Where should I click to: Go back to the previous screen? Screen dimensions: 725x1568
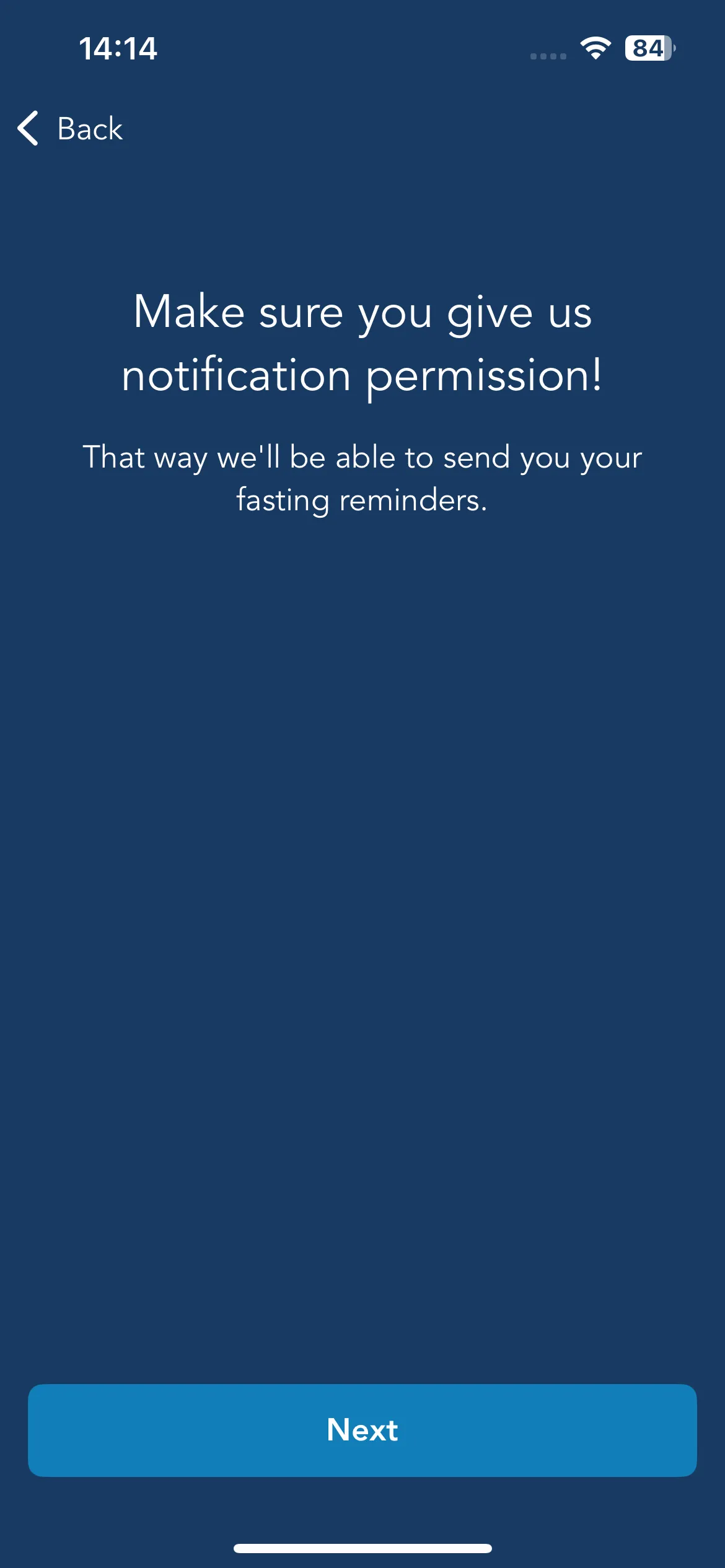click(x=70, y=129)
